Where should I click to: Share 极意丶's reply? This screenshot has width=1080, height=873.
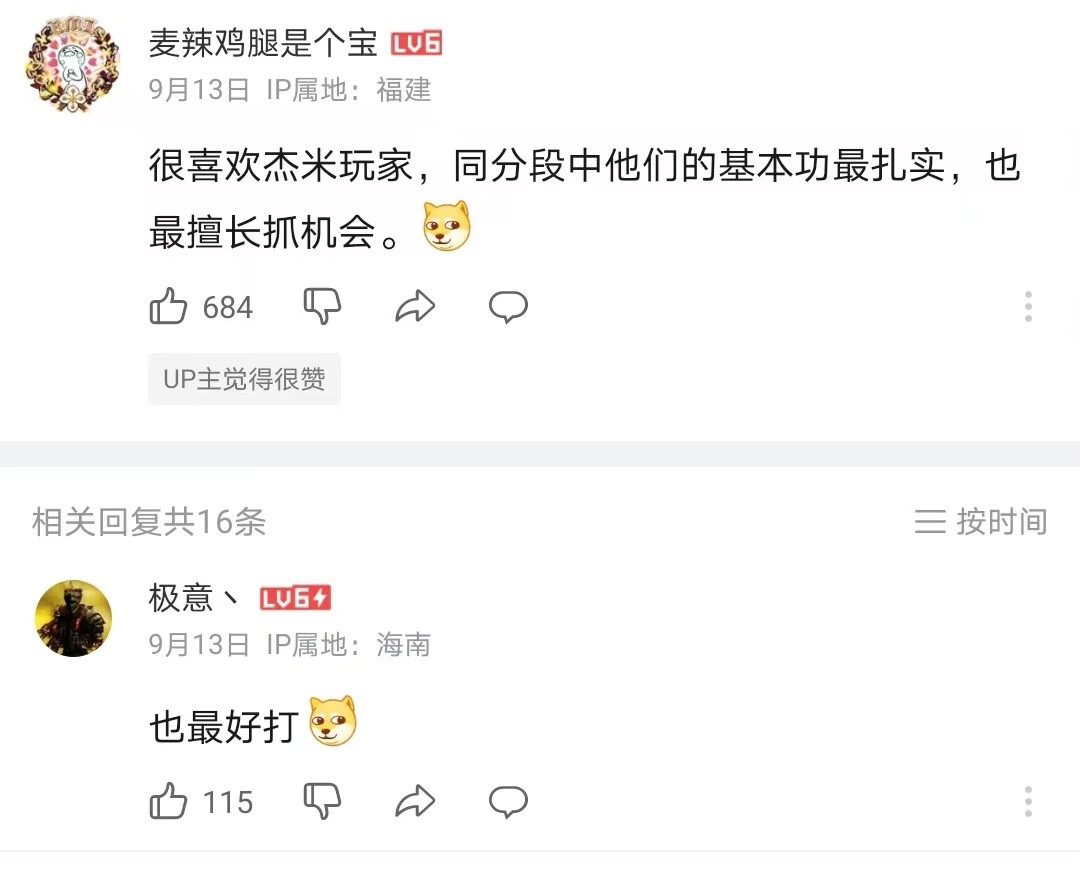[x=415, y=802]
